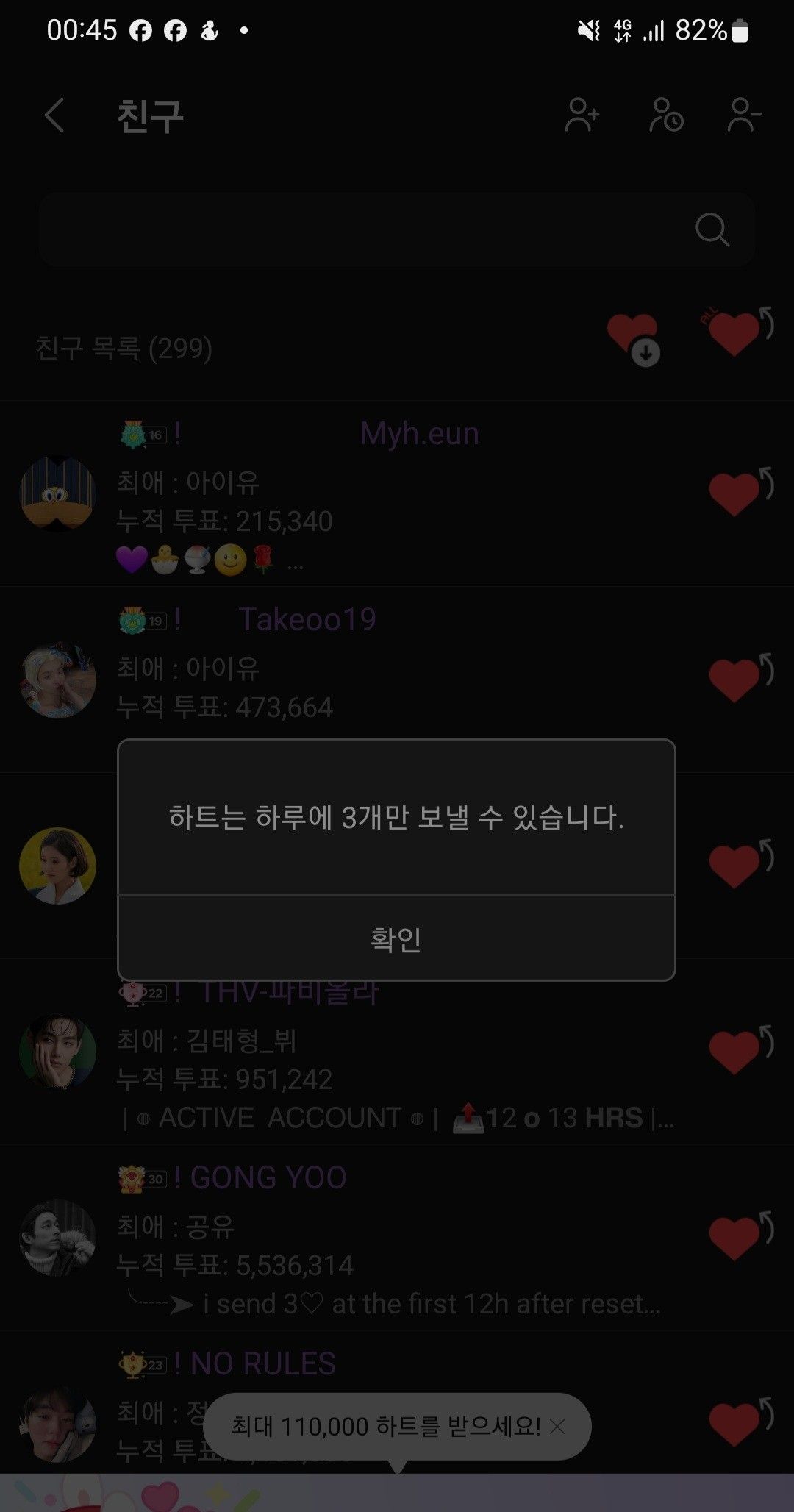Open GONG YOO's friend profile
The width and height of the screenshot is (794, 1512).
[x=58, y=1238]
